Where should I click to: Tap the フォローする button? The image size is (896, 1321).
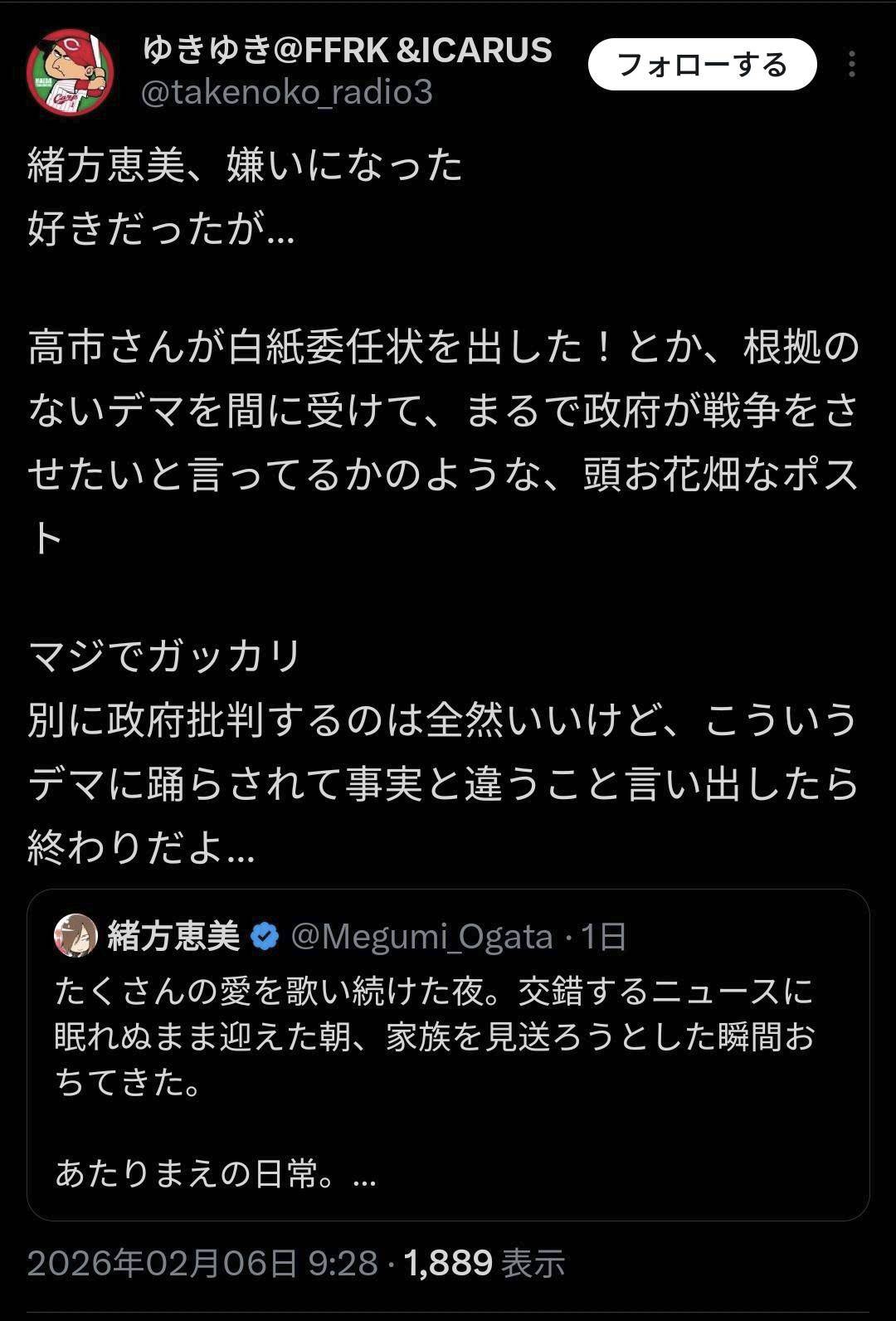click(702, 65)
